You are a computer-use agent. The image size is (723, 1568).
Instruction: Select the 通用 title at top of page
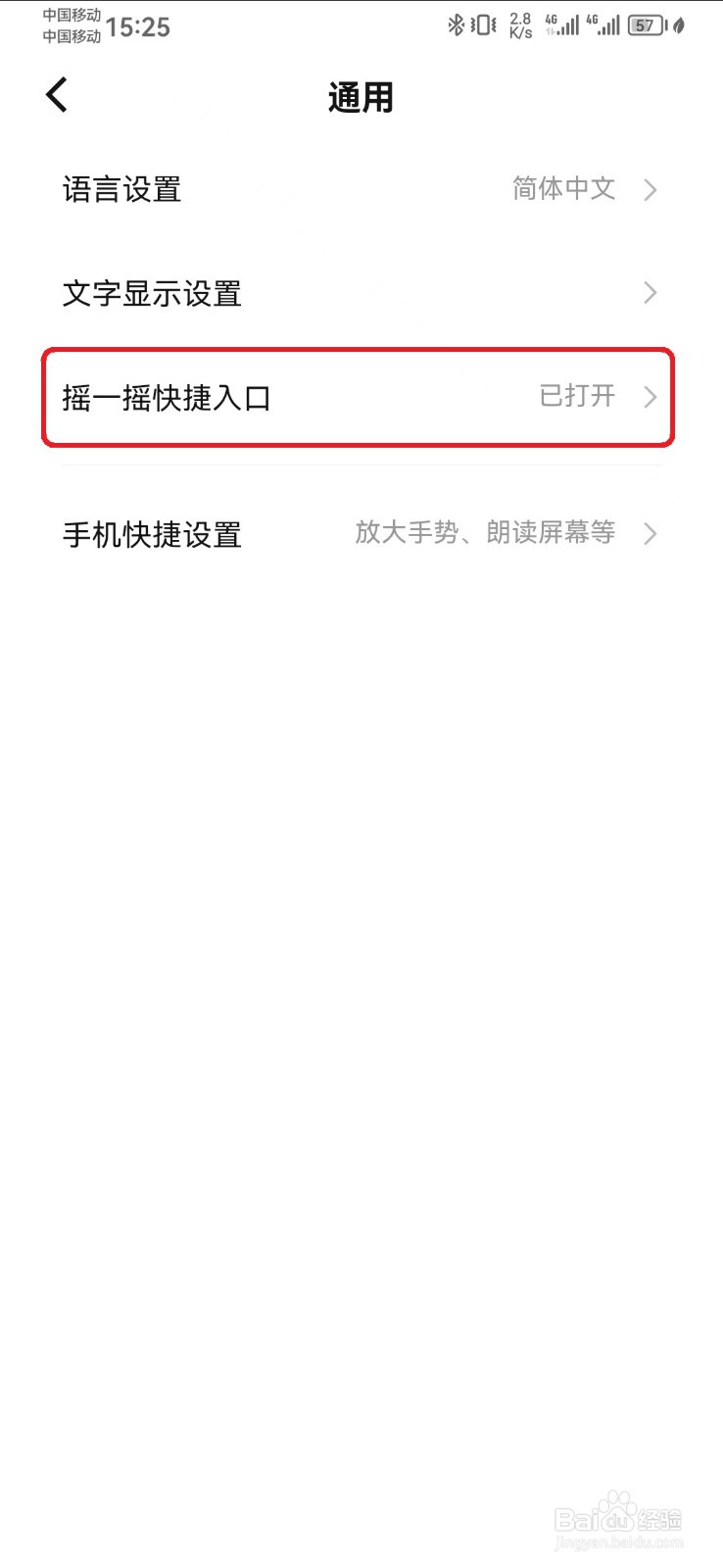pyautogui.click(x=361, y=97)
